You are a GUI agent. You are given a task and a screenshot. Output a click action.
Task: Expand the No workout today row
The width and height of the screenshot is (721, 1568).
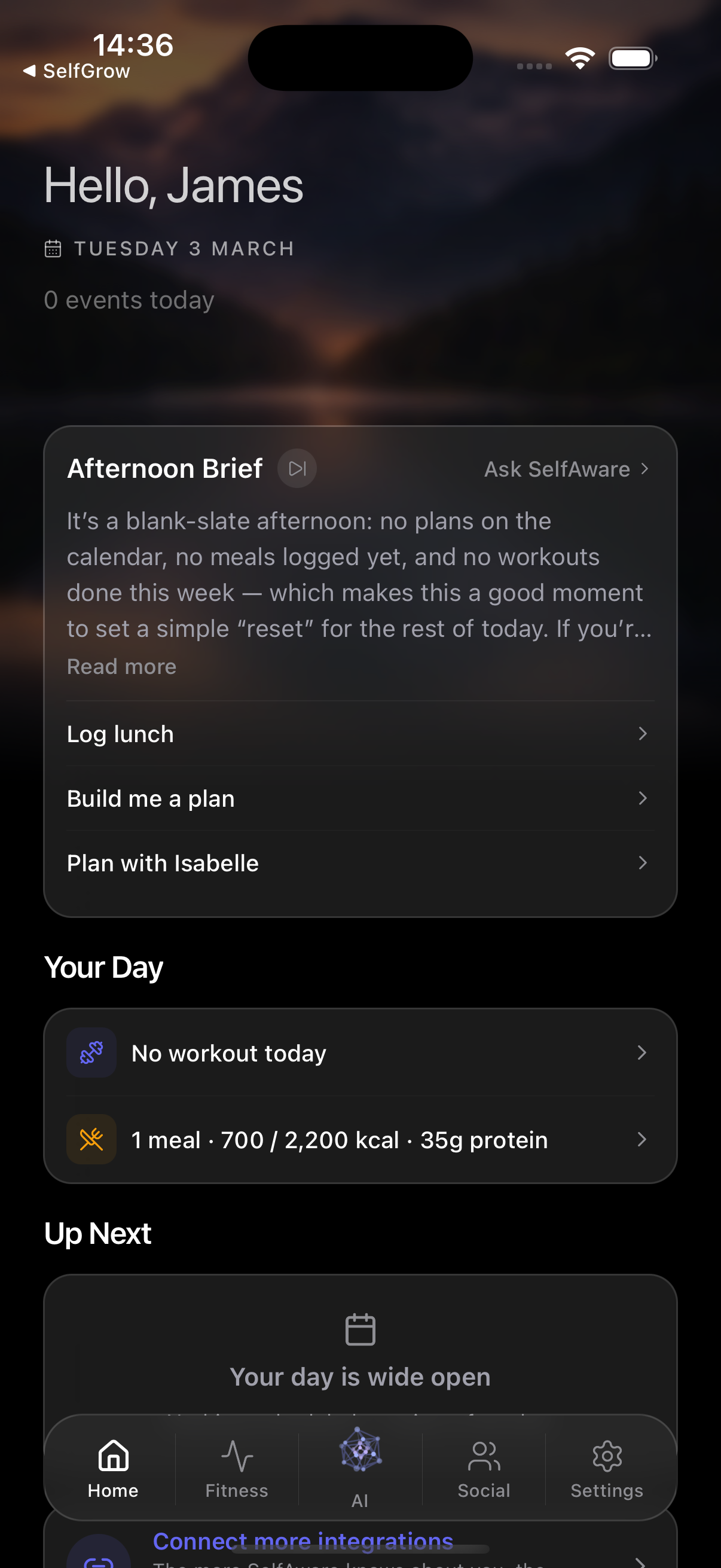click(644, 1053)
